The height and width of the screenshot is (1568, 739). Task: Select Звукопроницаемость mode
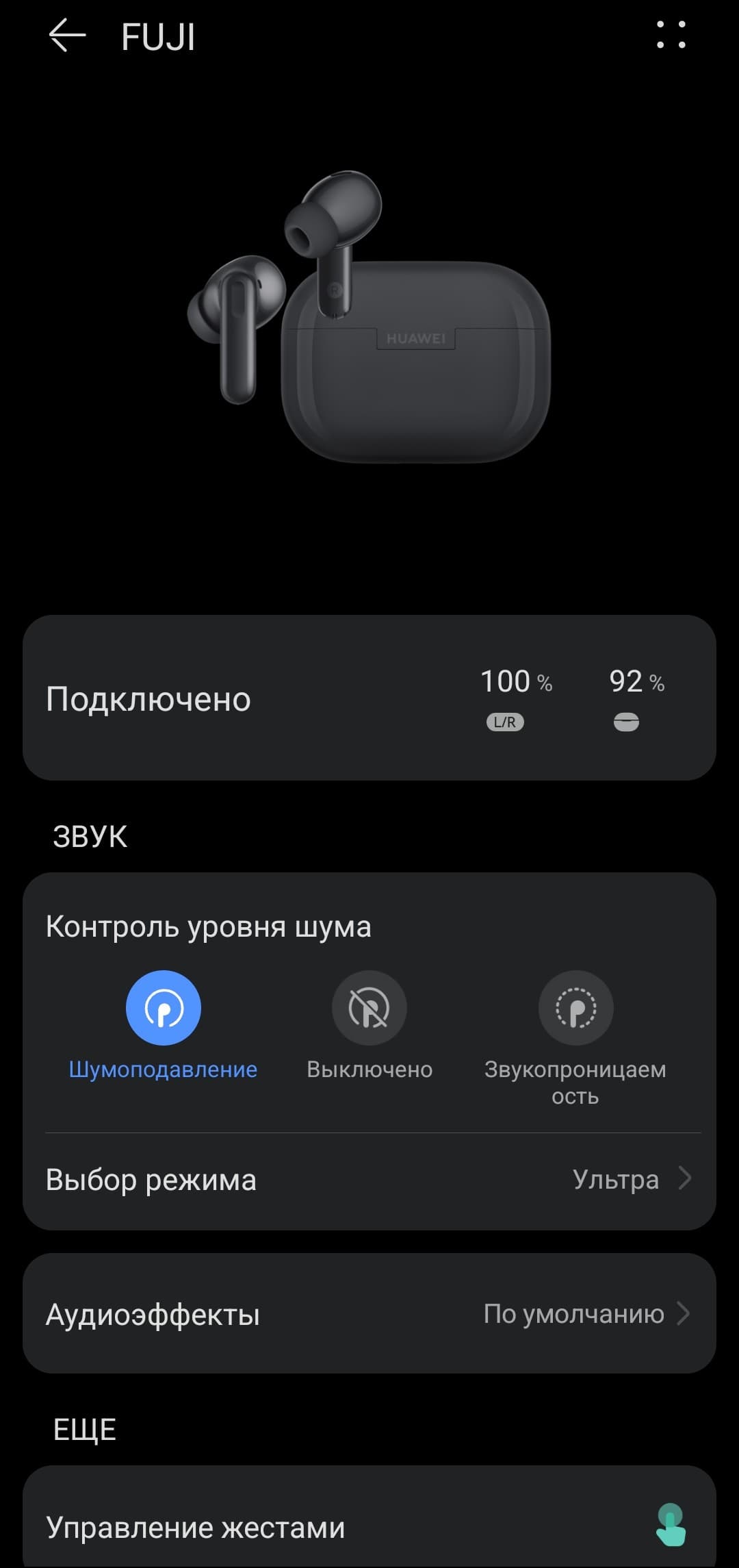point(575,1008)
